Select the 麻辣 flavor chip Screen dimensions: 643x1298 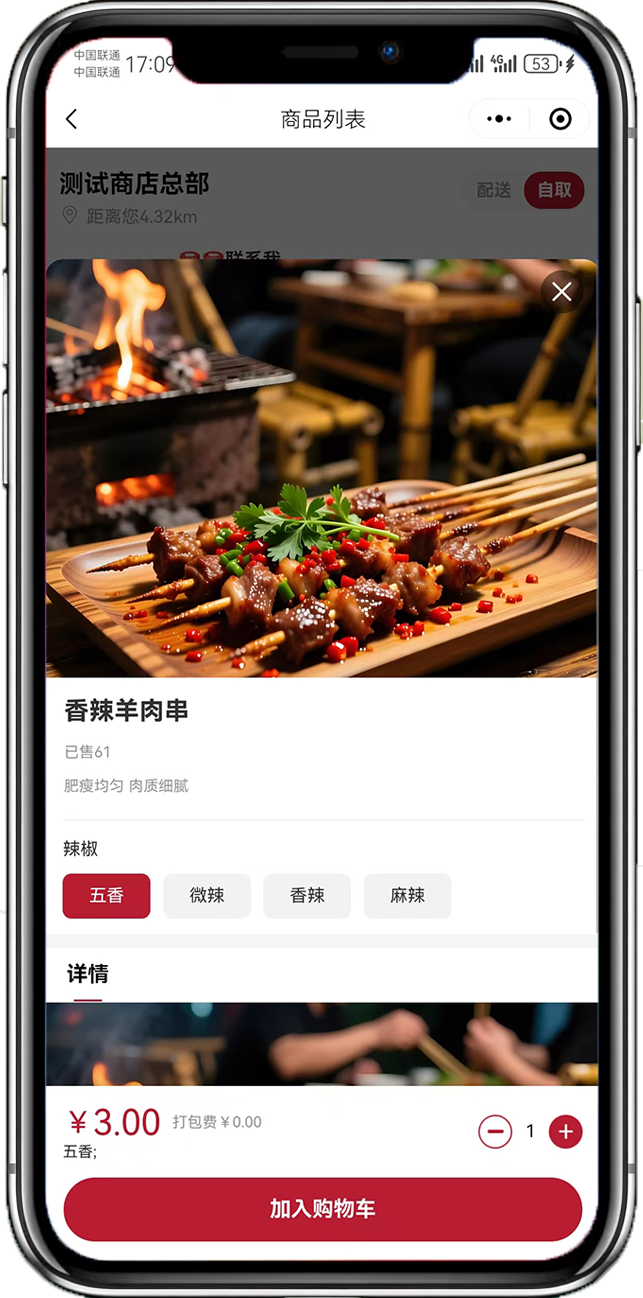click(407, 896)
